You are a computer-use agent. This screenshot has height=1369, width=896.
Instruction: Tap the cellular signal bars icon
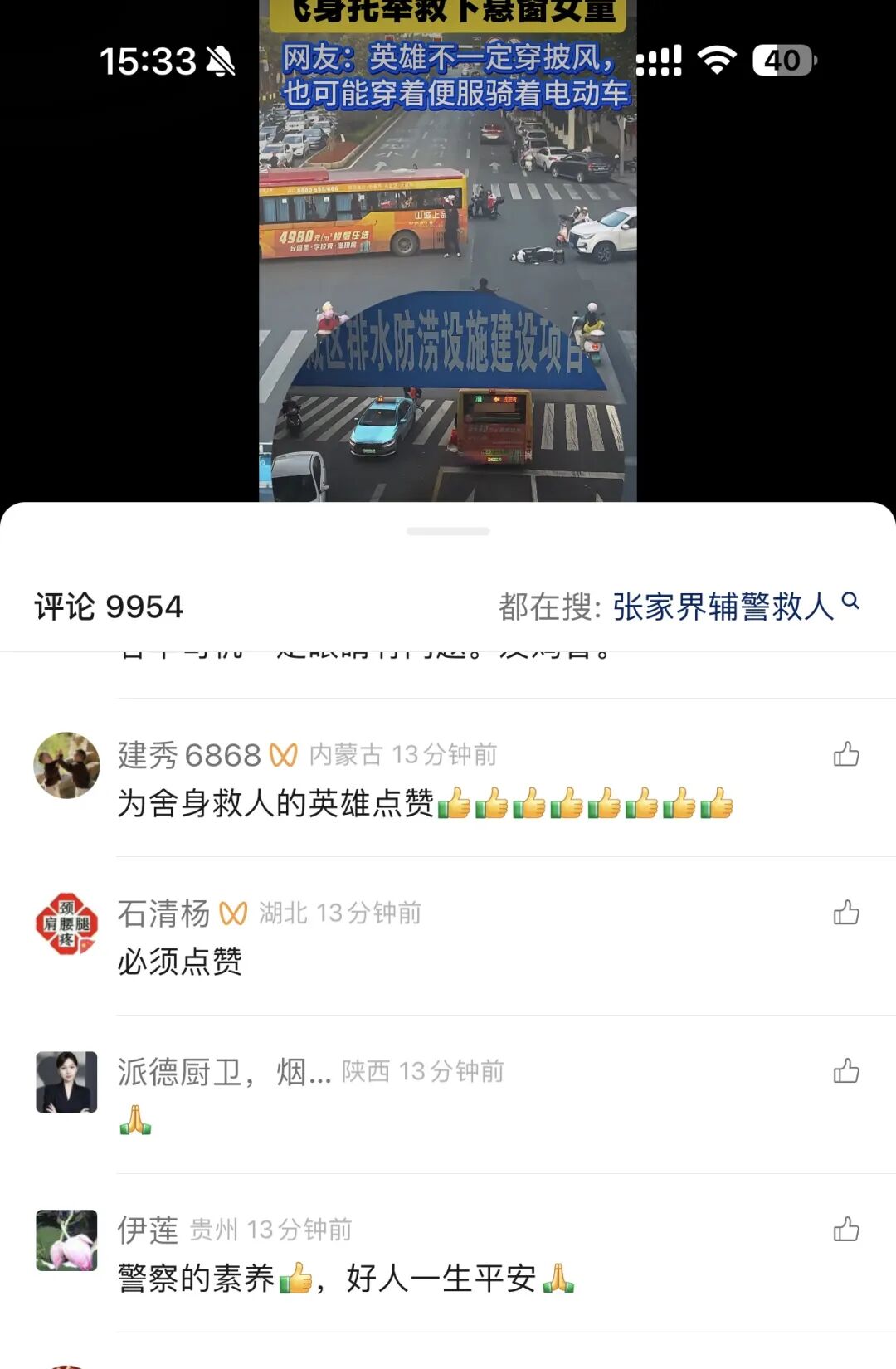(658, 58)
